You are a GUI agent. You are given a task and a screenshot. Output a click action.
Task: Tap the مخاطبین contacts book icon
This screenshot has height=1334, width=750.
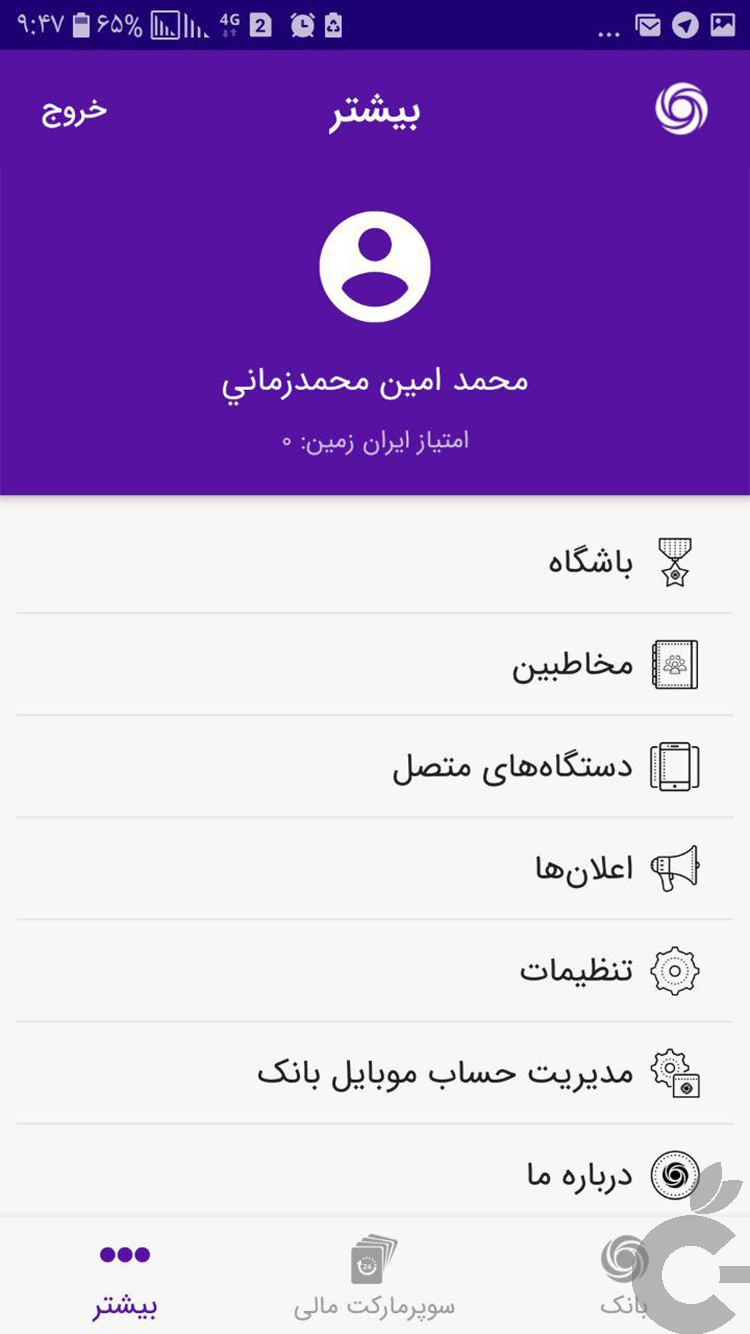click(x=676, y=664)
